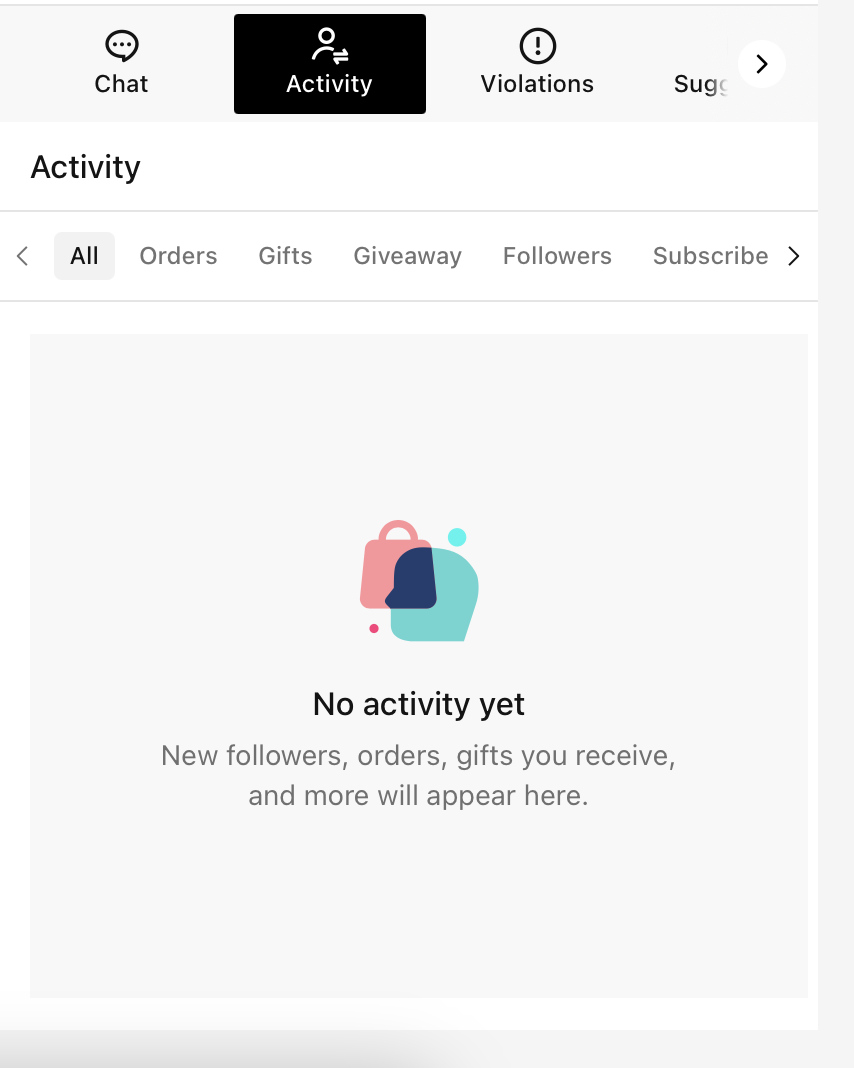Filter activity by Gifts
This screenshot has height=1068, width=854.
[x=285, y=256]
